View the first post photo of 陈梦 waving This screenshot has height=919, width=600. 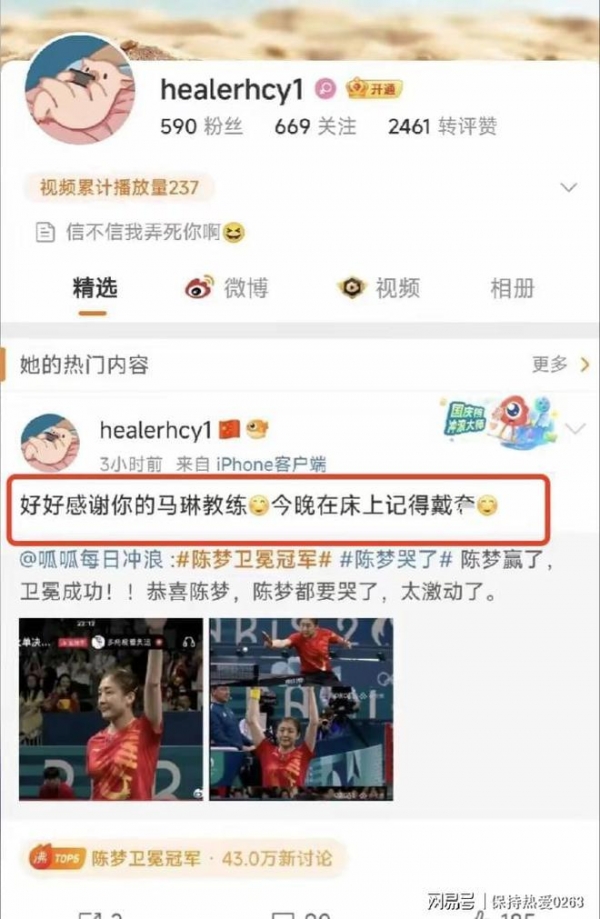(x=110, y=708)
